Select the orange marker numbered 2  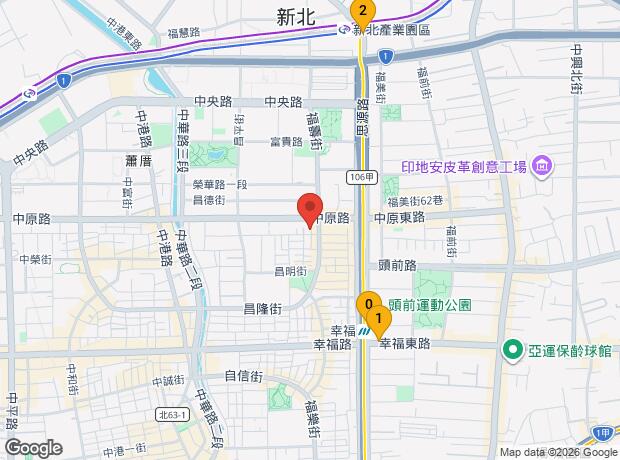pyautogui.click(x=363, y=12)
